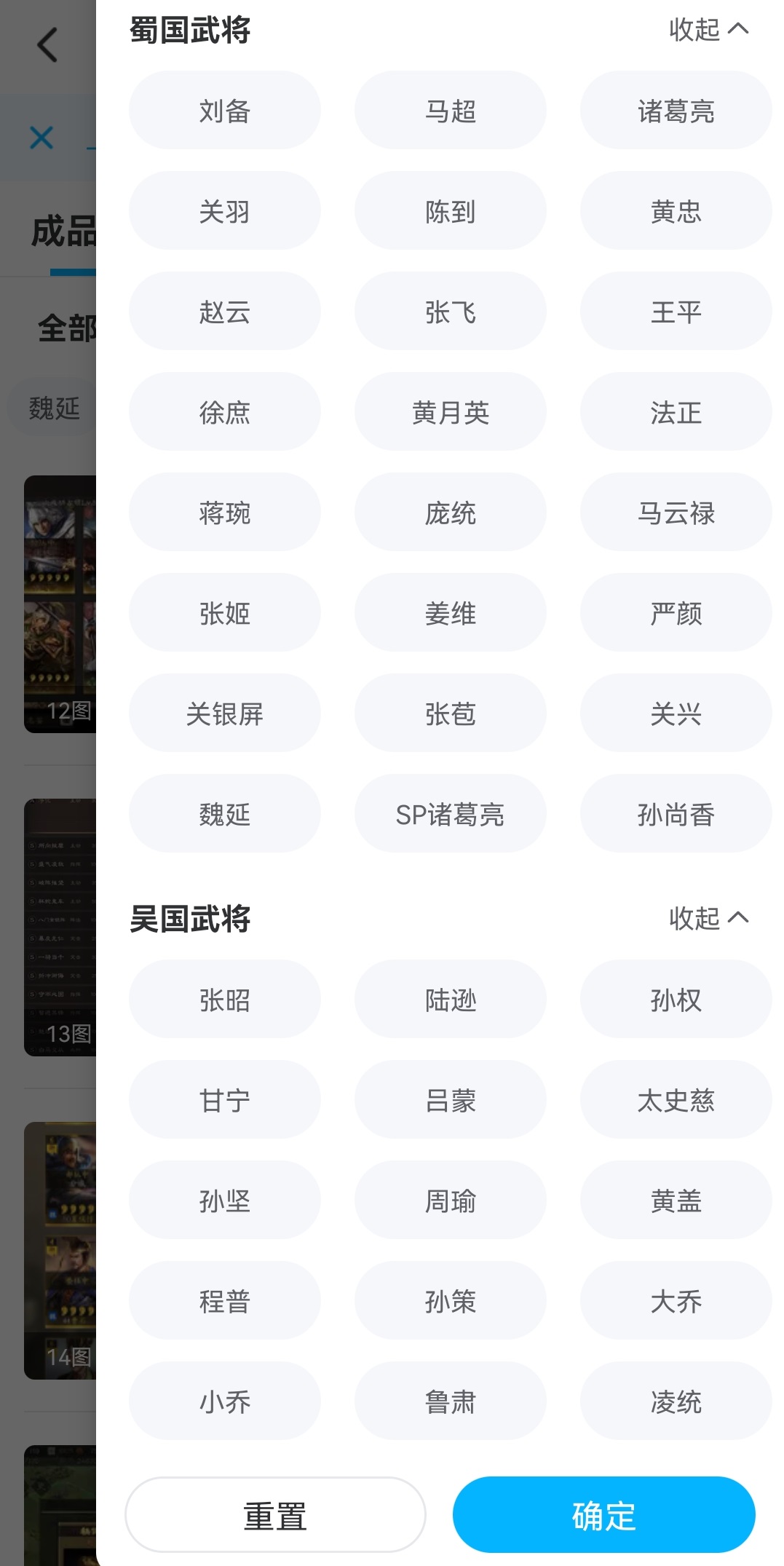Screen dimensions: 784x1566
Task: Select the SP诸葛亮 chip
Action: 450,814
